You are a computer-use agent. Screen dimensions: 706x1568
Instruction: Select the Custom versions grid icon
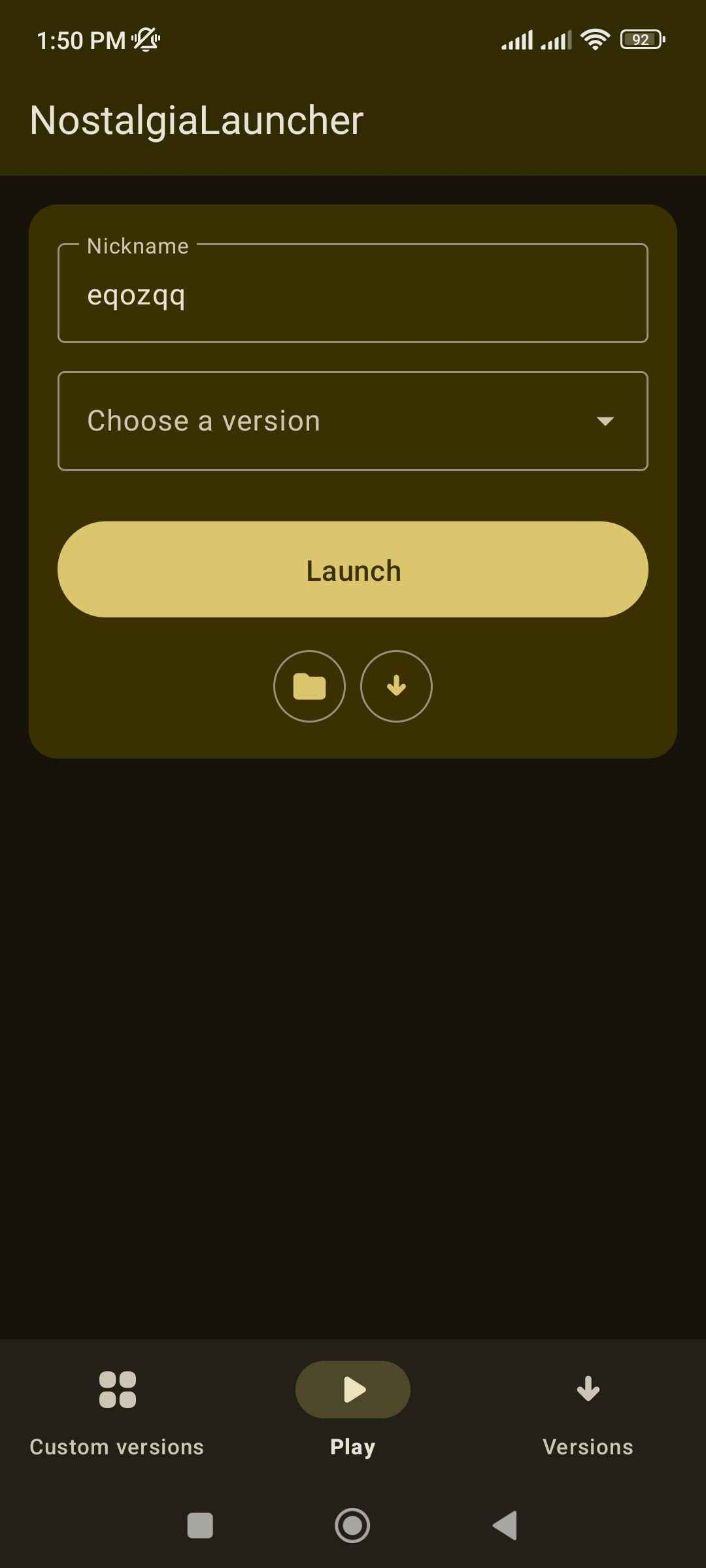click(x=118, y=1390)
